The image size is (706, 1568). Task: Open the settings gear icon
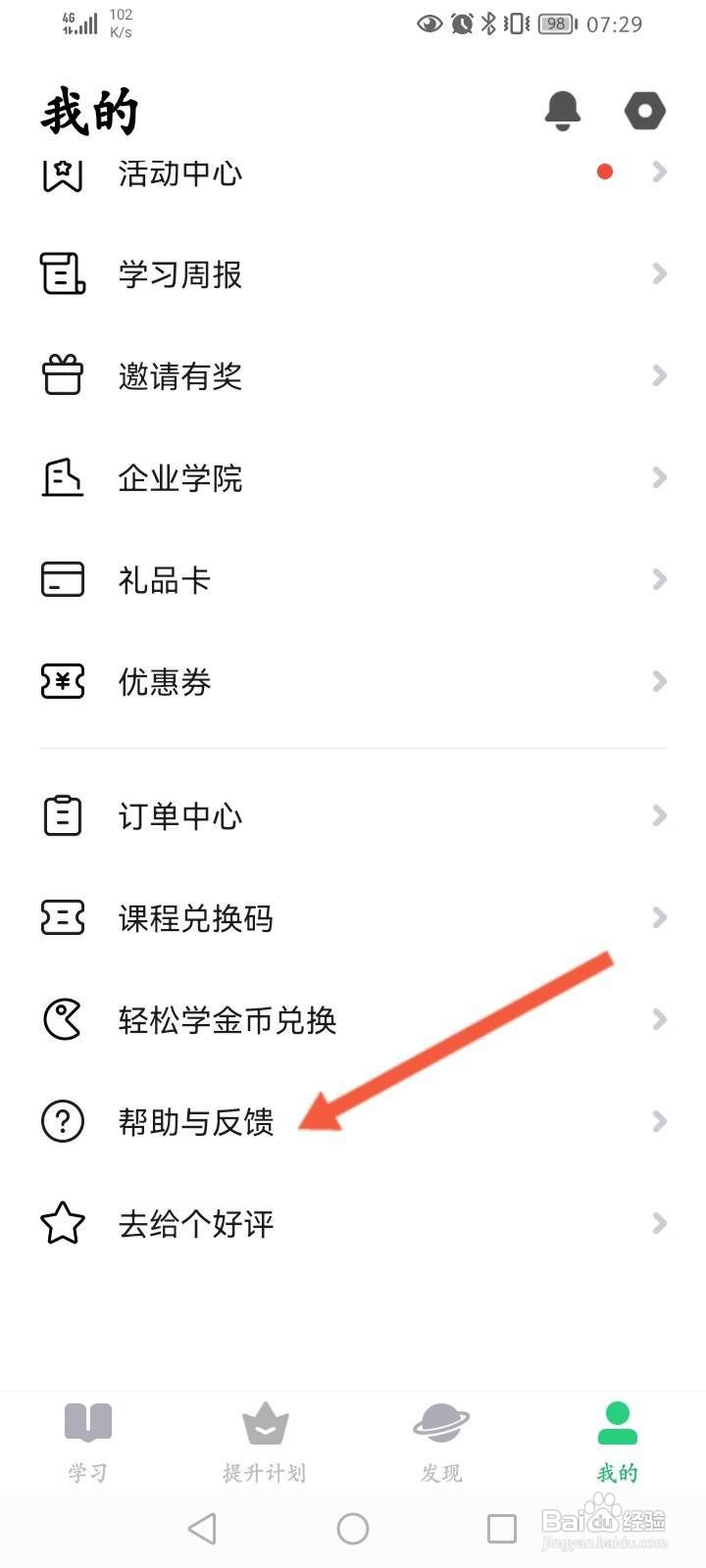pos(644,111)
